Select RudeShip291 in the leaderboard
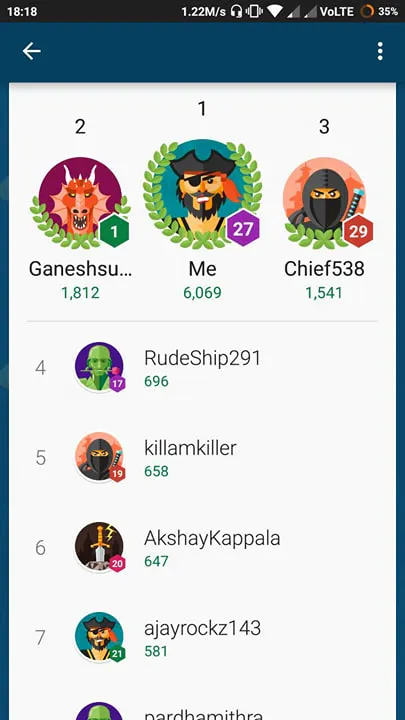The height and width of the screenshot is (720, 405). [202, 368]
